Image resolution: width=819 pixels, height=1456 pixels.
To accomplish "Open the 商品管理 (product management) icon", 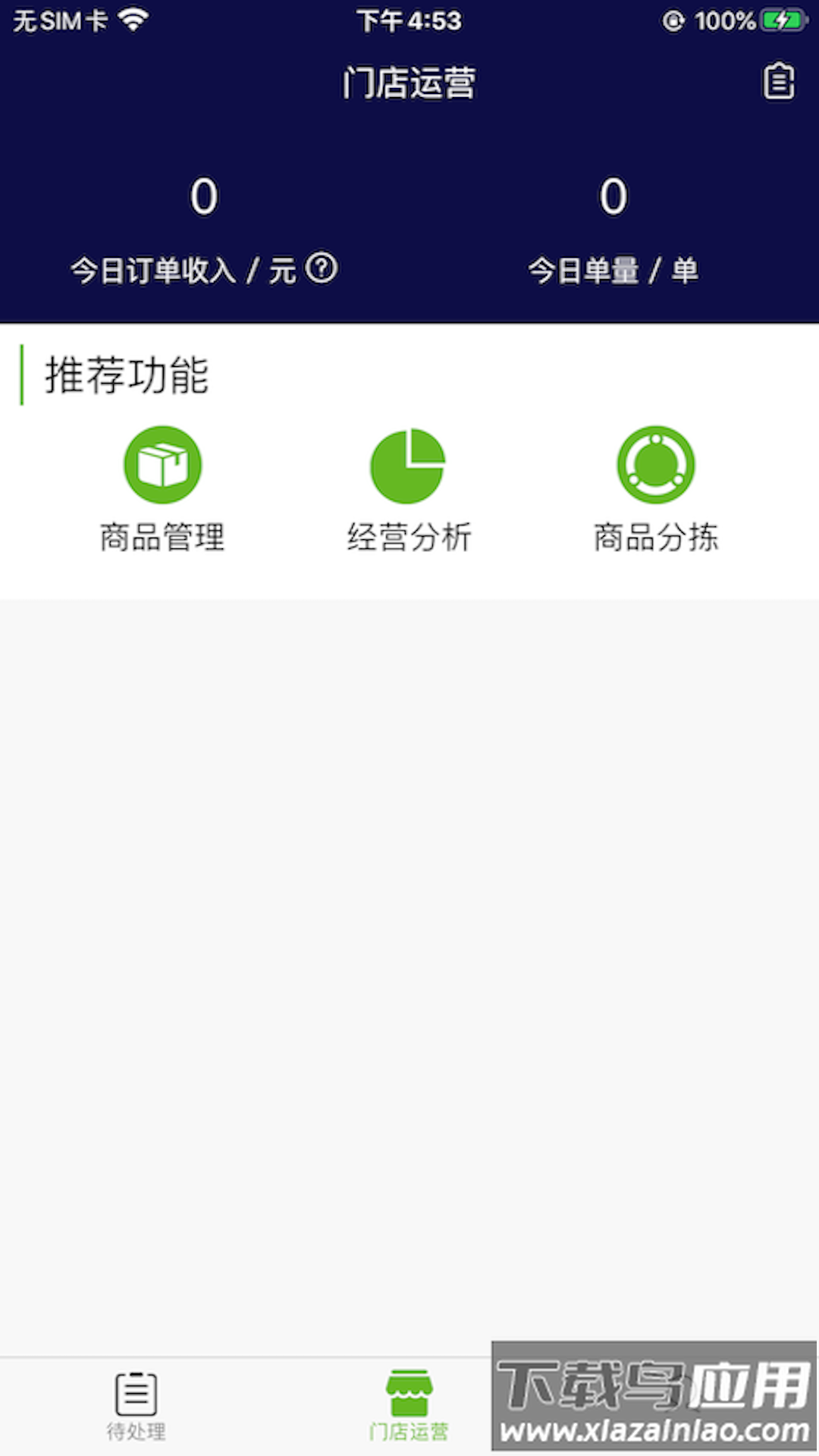I will pyautogui.click(x=161, y=464).
